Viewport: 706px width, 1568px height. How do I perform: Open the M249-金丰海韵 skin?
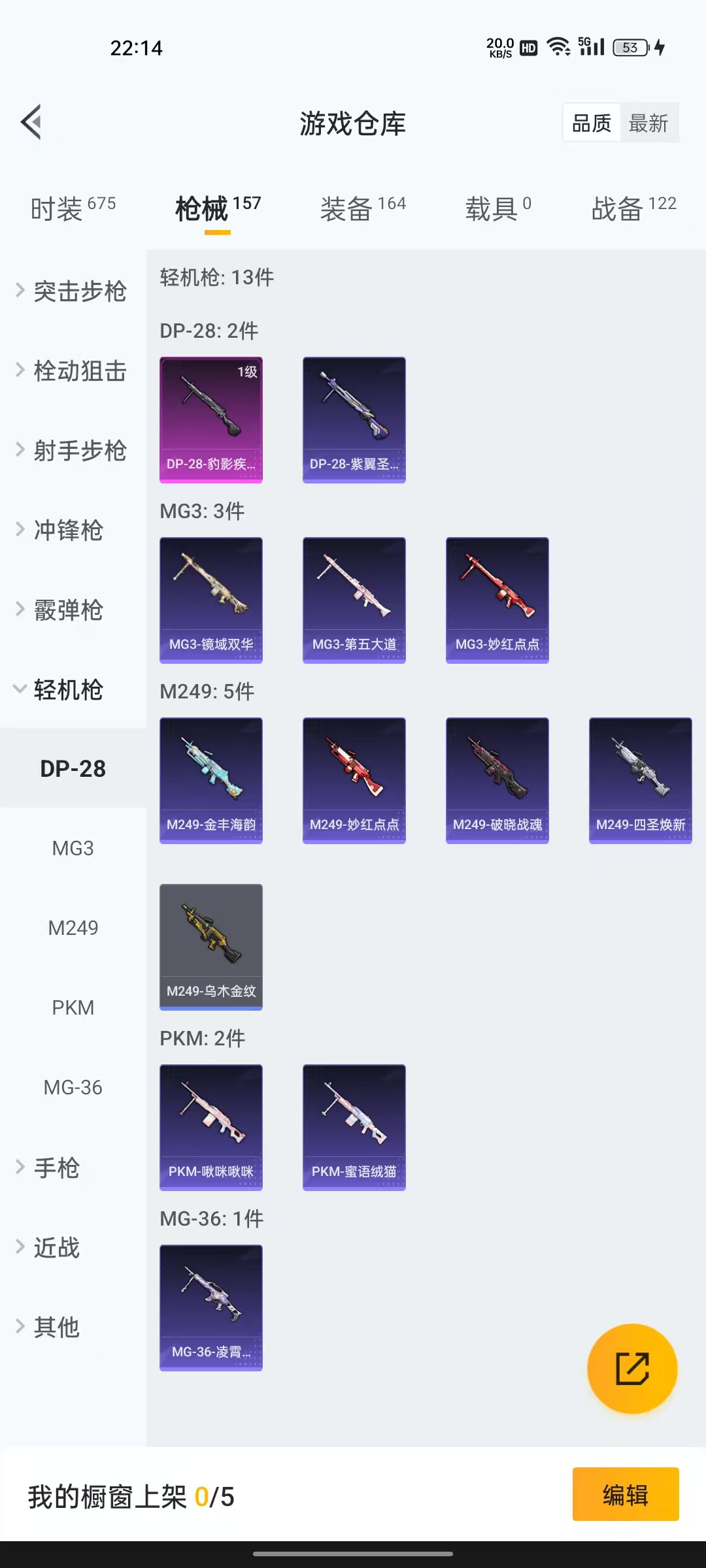pyautogui.click(x=211, y=780)
